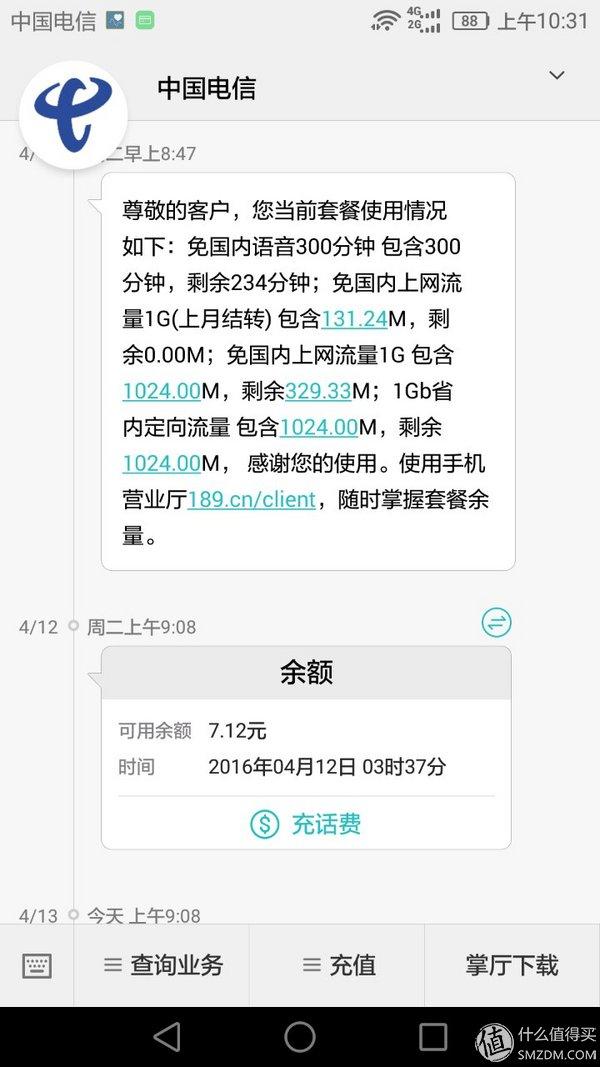Open the 131.24 linked number

354,318
